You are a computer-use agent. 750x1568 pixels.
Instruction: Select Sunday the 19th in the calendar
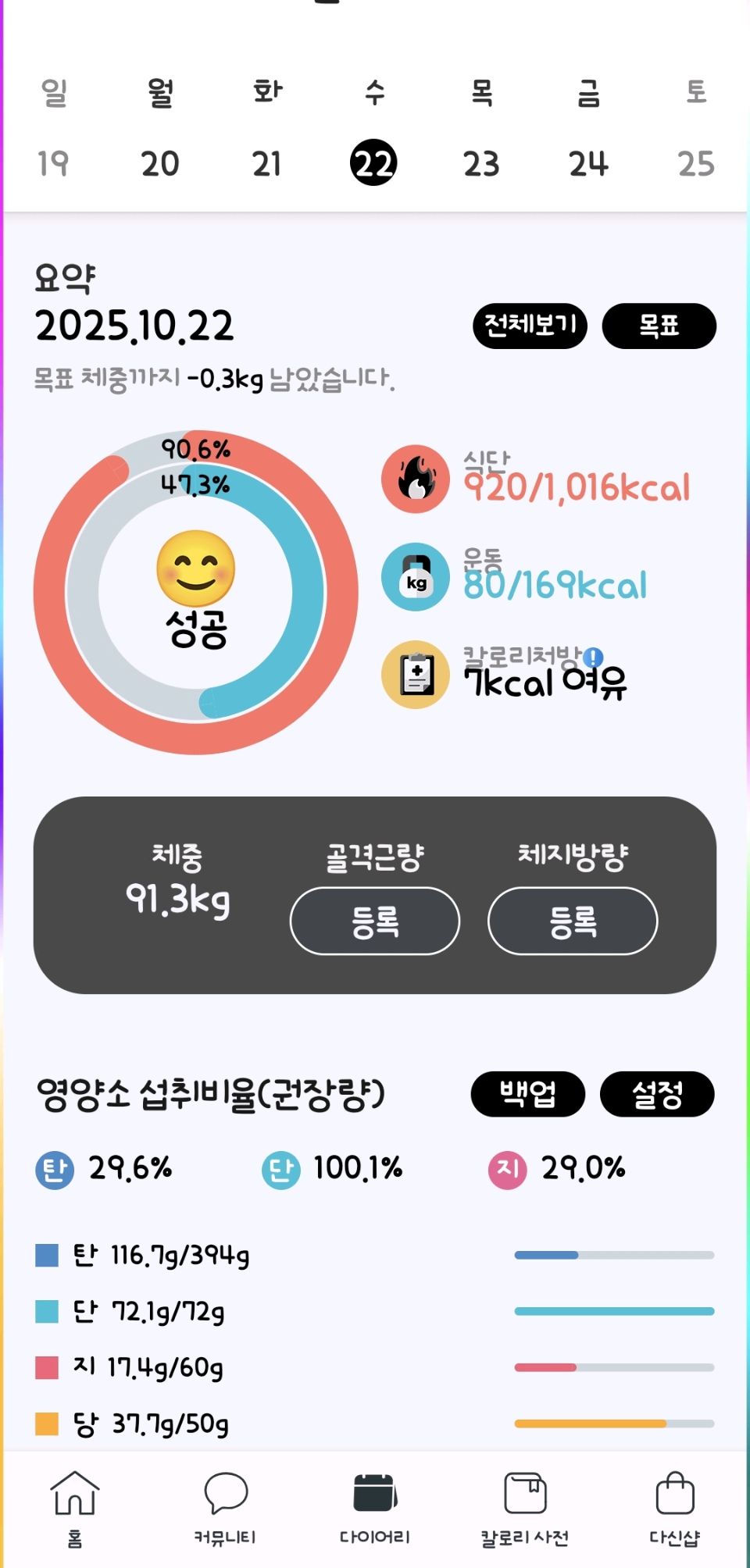click(x=53, y=163)
